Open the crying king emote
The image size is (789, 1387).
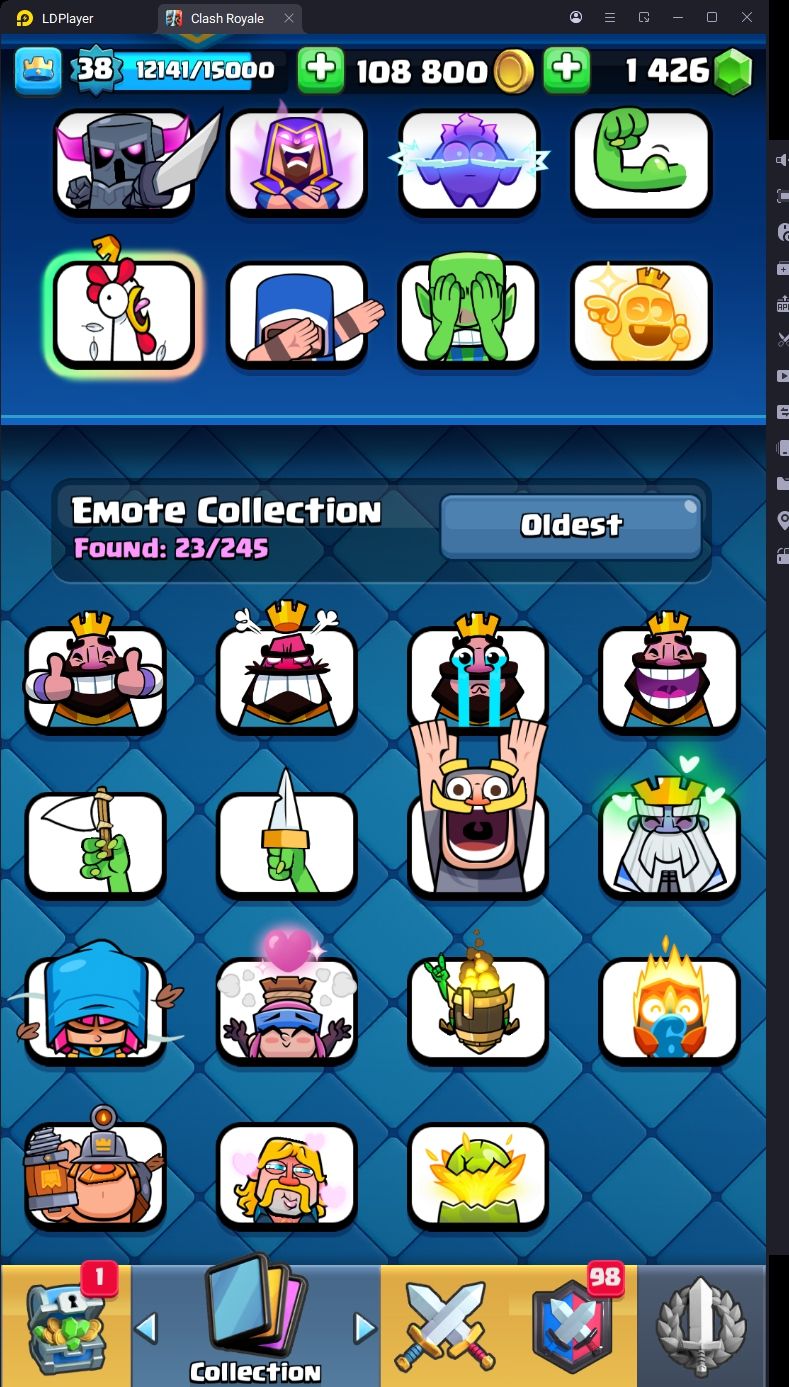478,678
